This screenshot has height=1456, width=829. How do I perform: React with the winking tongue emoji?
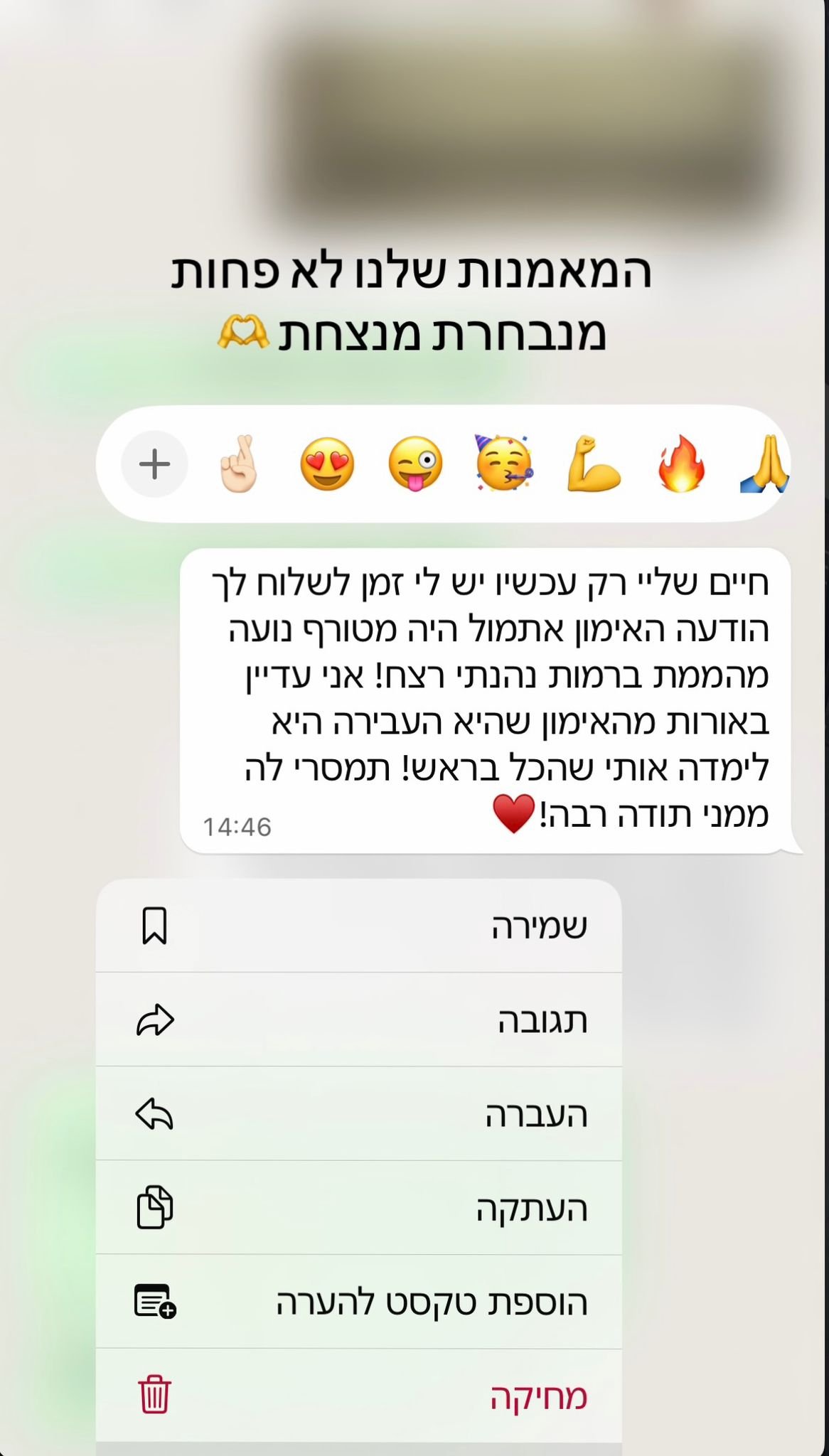tap(415, 464)
